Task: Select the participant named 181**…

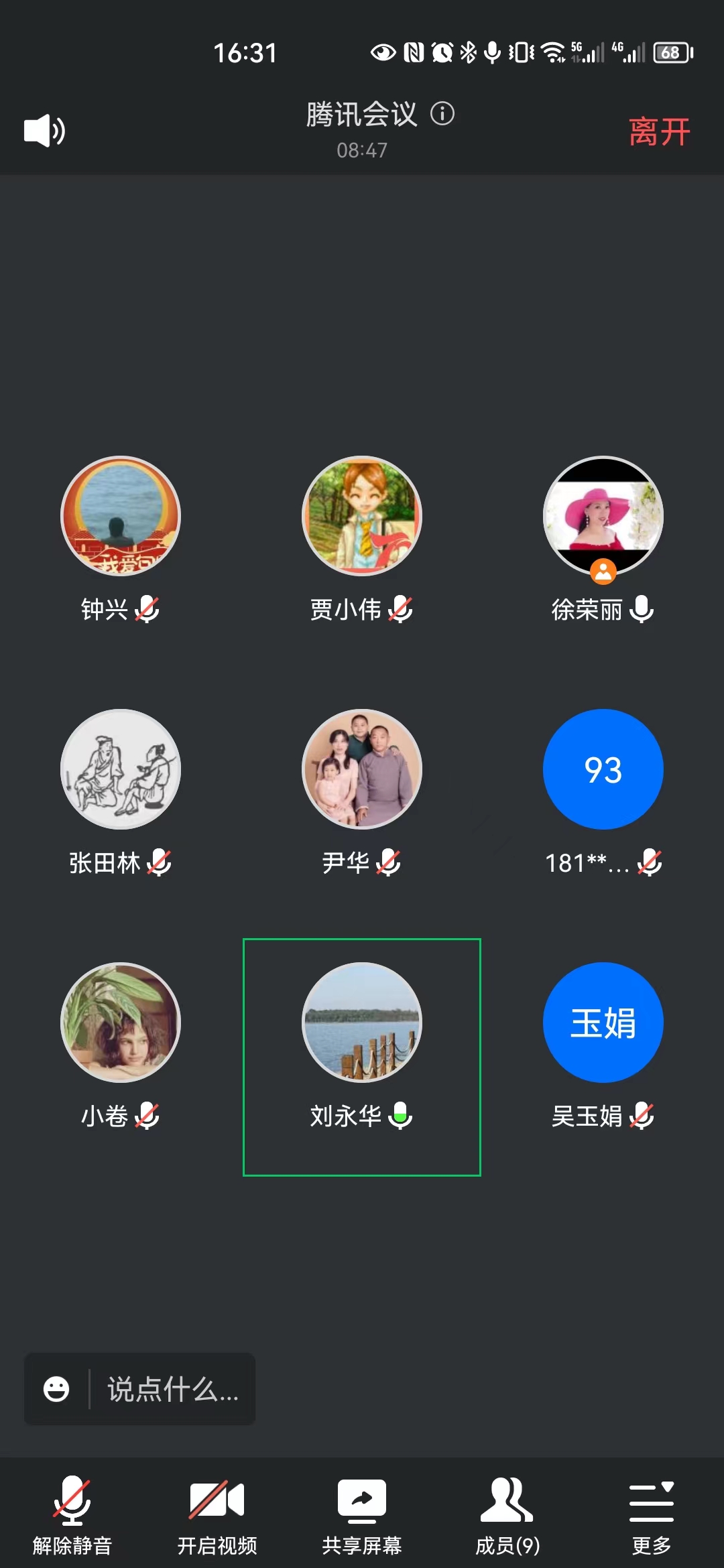Action: (x=603, y=770)
